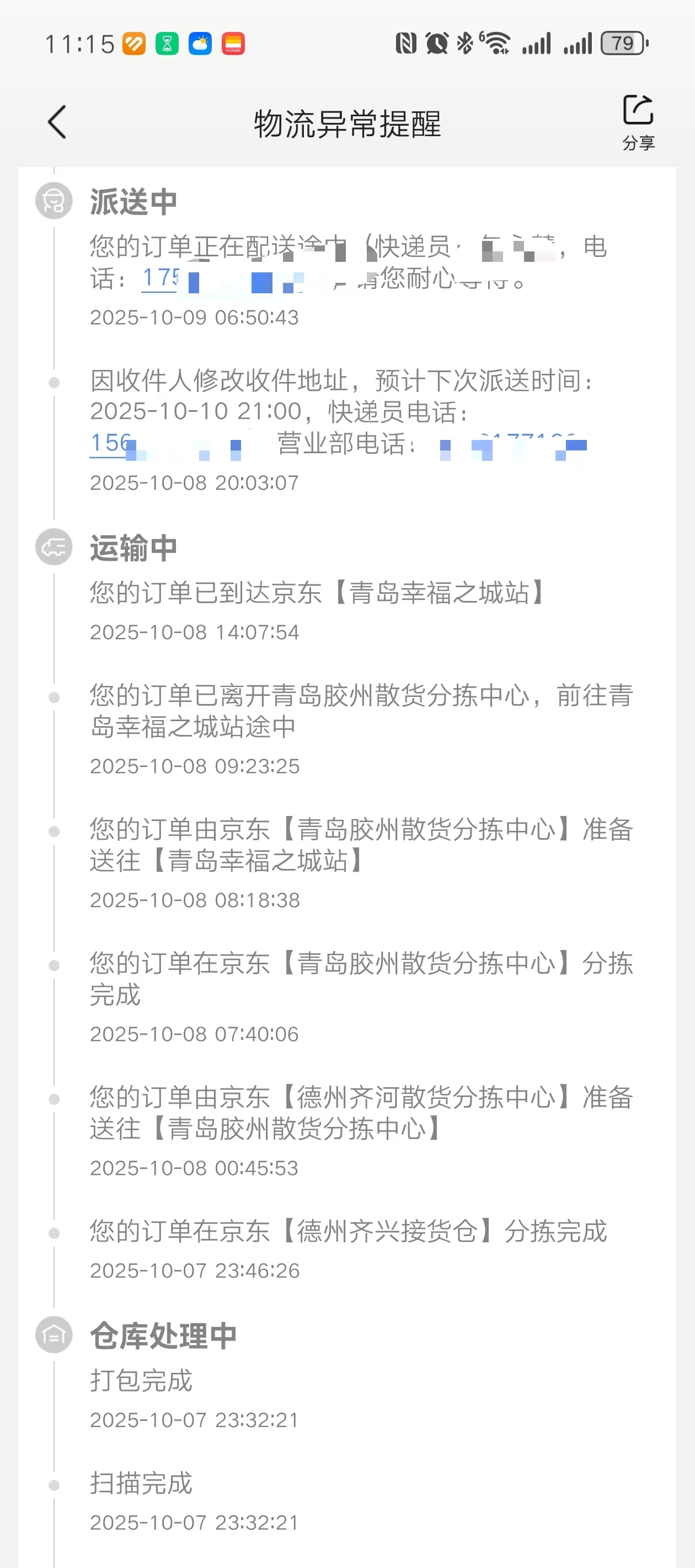Go back from the logistics alert page
This screenshot has width=695, height=1568.
[57, 122]
